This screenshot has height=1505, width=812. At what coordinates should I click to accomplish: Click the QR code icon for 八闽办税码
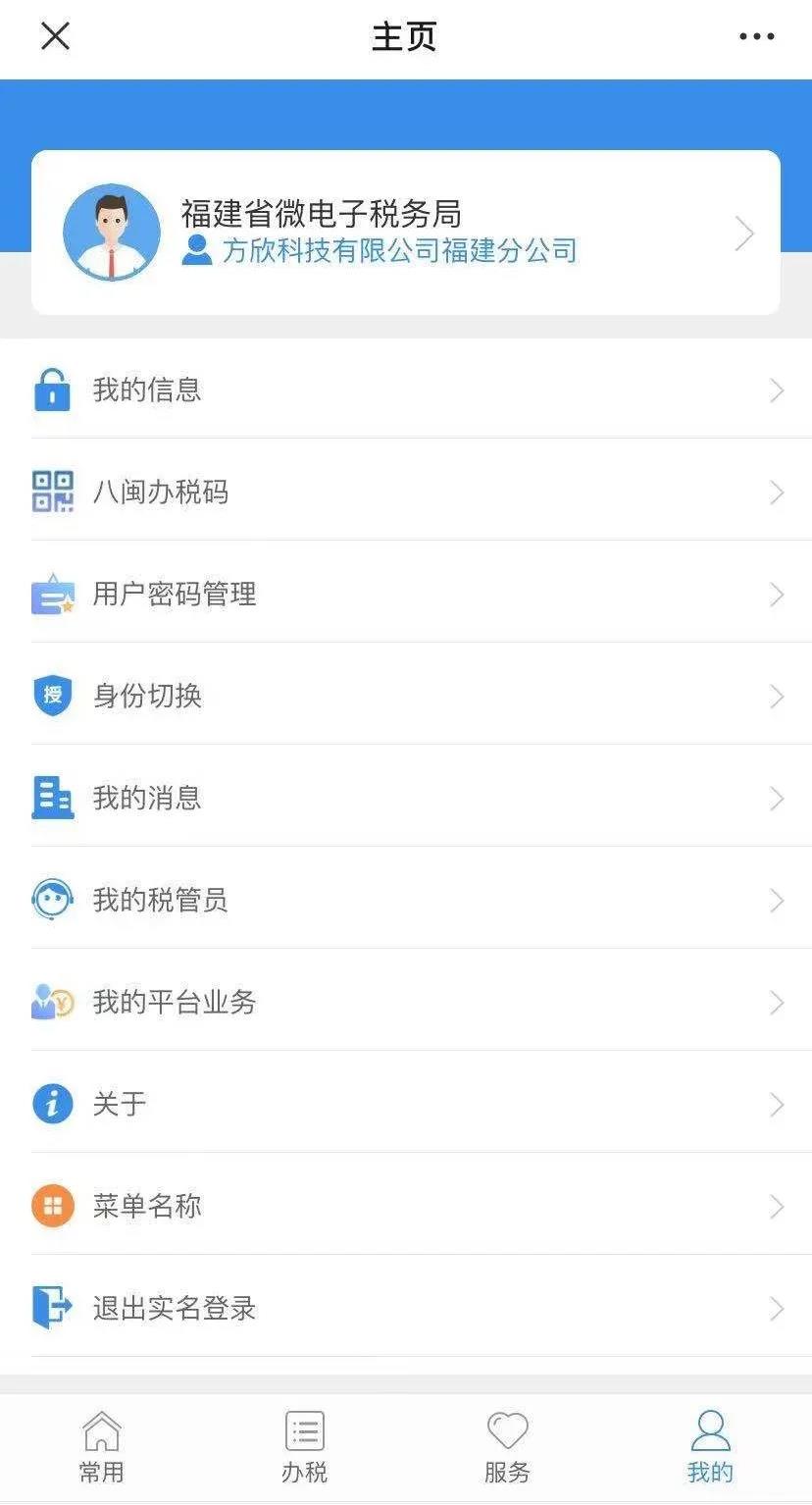coord(53,492)
